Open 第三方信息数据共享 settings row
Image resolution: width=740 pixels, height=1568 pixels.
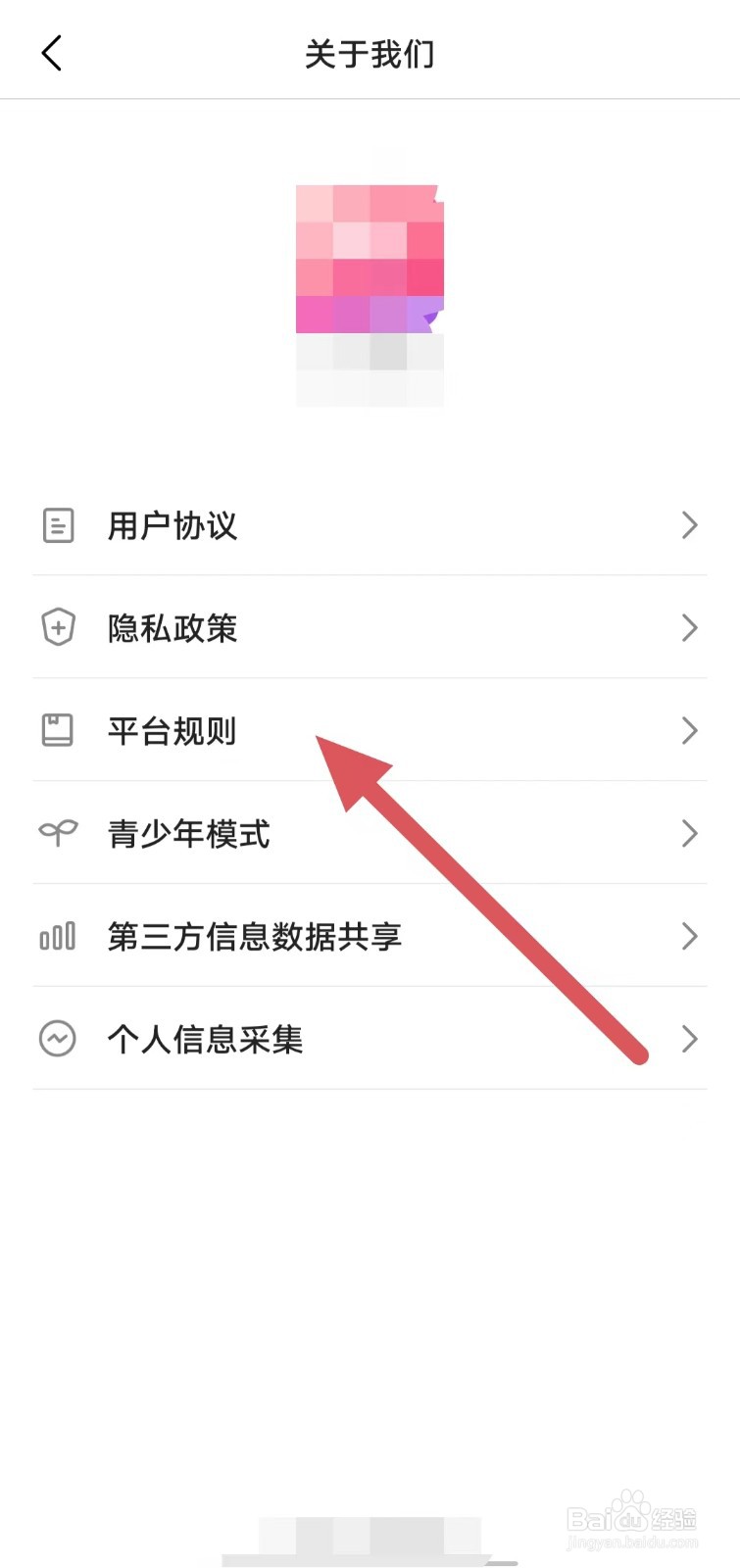(255, 937)
